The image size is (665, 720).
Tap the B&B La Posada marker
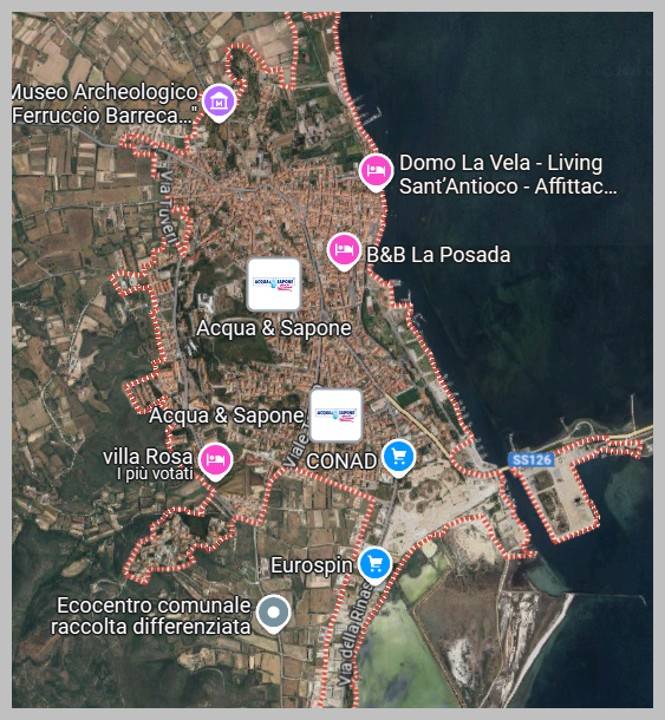coord(345,249)
